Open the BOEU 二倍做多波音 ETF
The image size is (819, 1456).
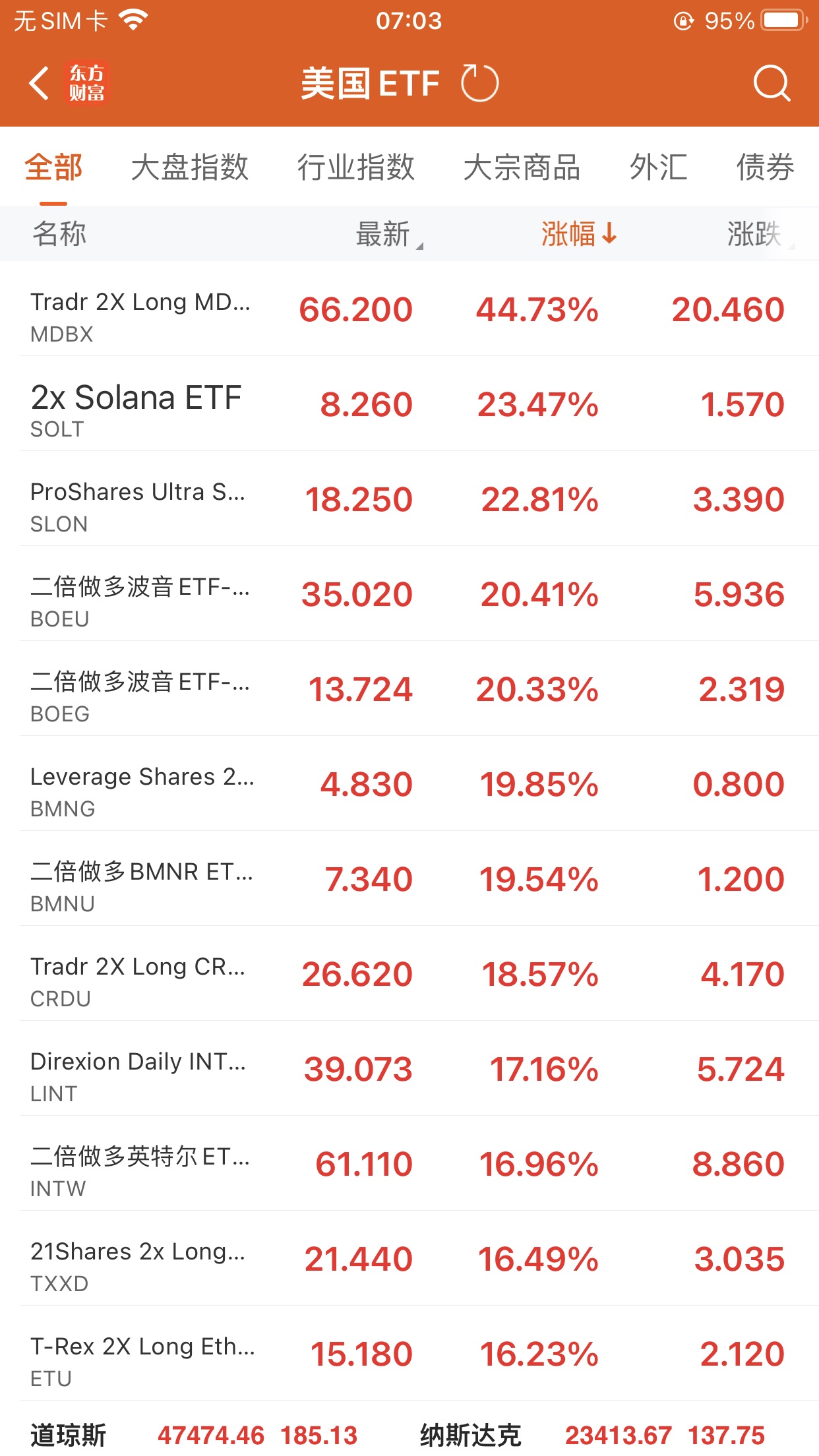click(x=409, y=594)
